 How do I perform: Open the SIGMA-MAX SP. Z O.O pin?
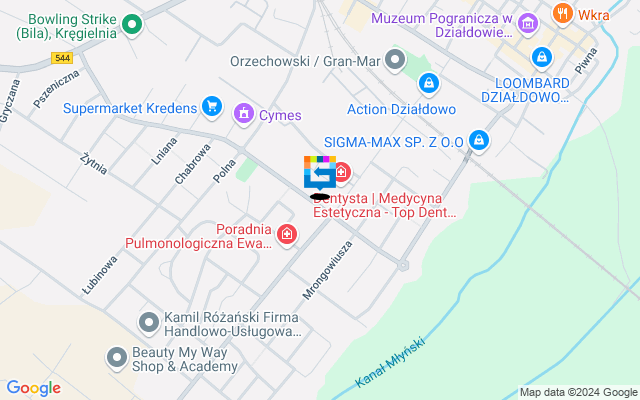tap(480, 142)
